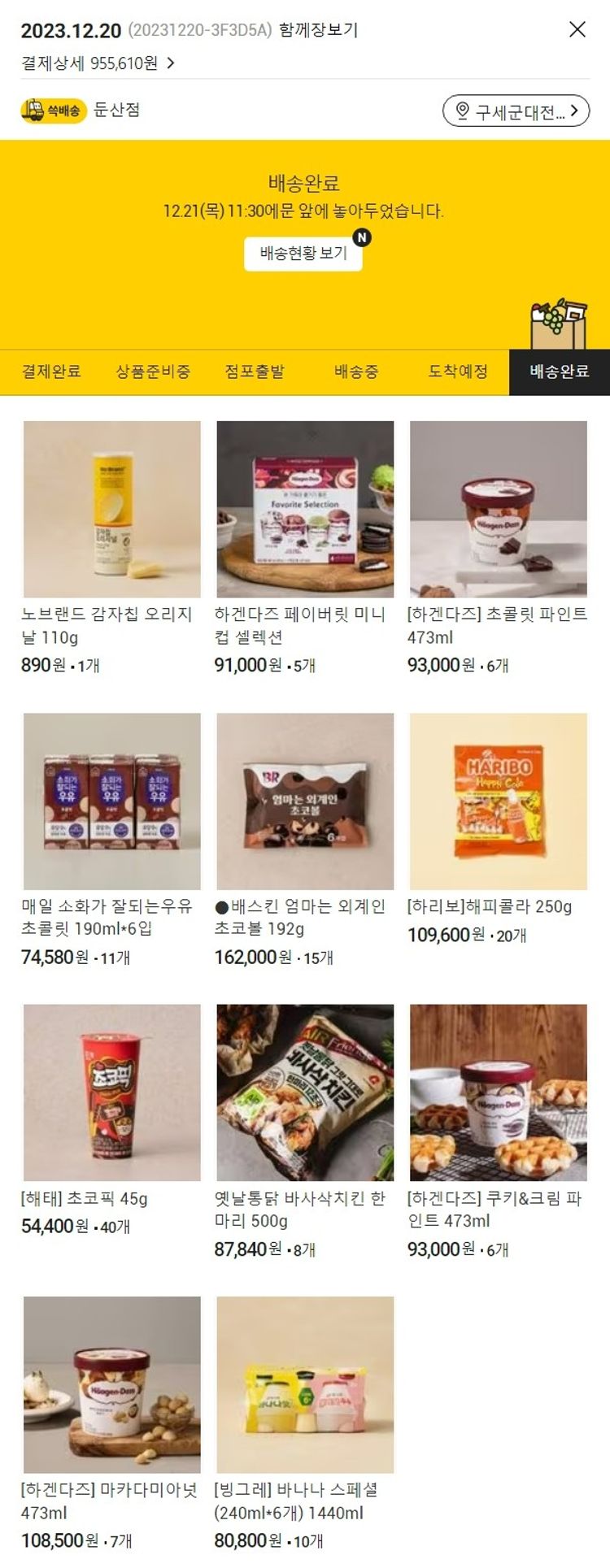Image resolution: width=610 pixels, height=1568 pixels.
Task: Tap 배송현황 보기 button
Action: 303,254
